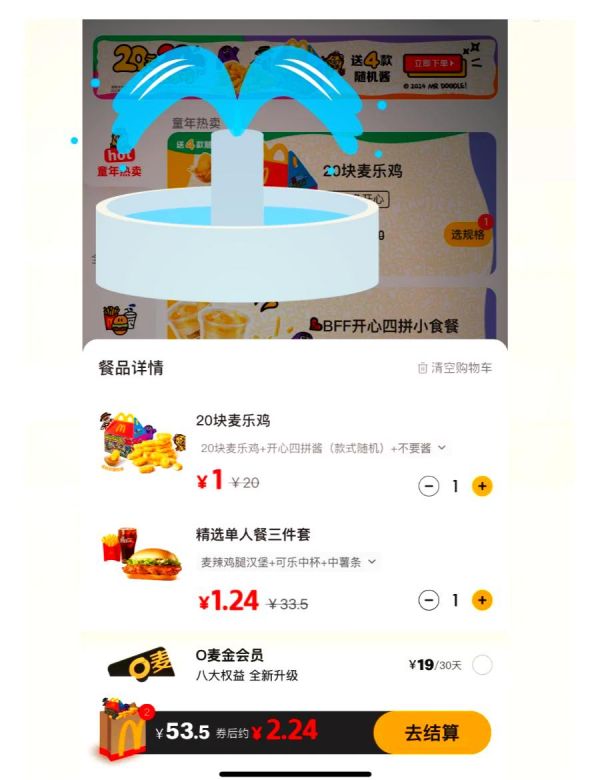Open the cart bag icon

(x=125, y=730)
